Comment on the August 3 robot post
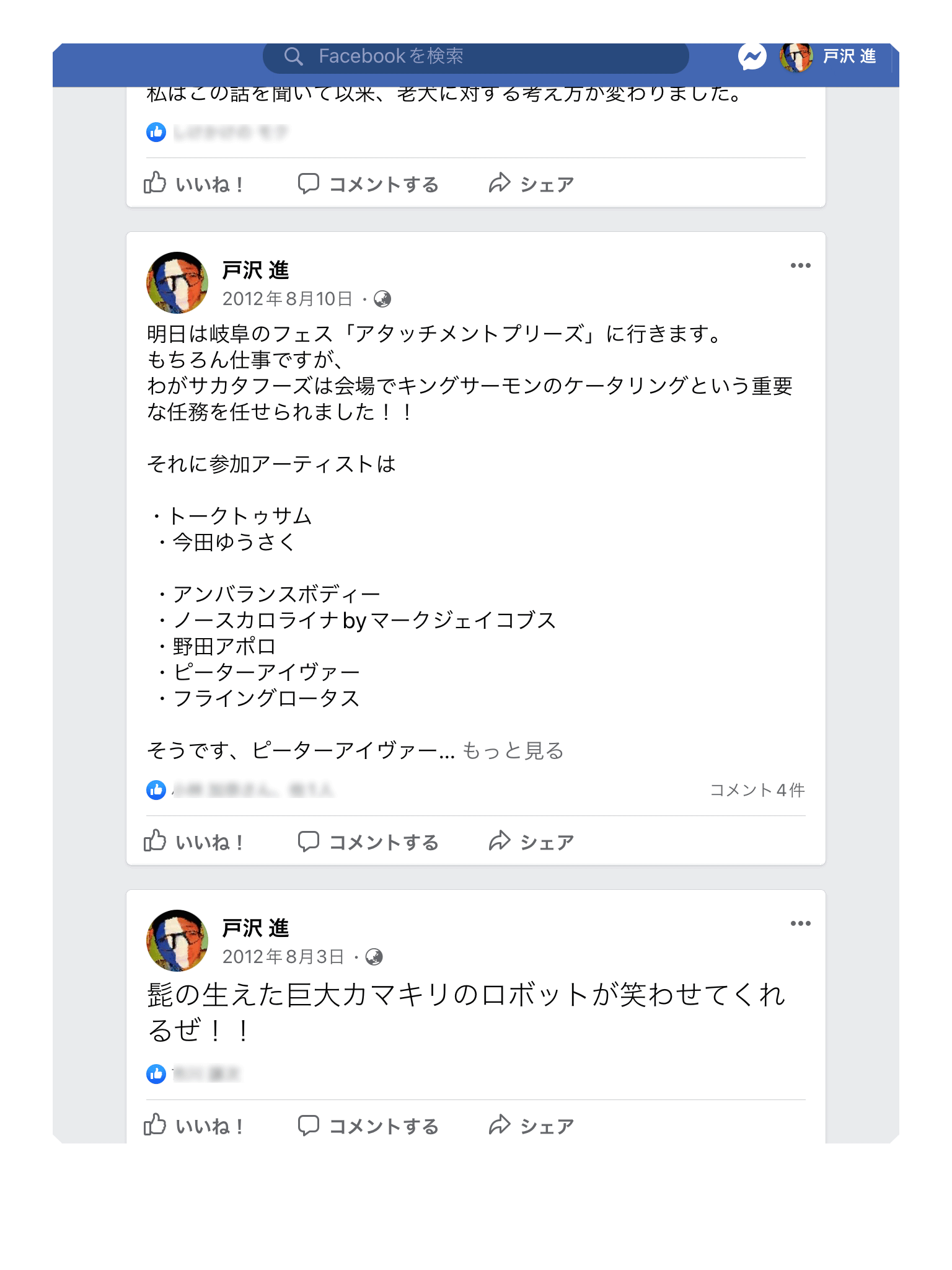 point(368,1126)
